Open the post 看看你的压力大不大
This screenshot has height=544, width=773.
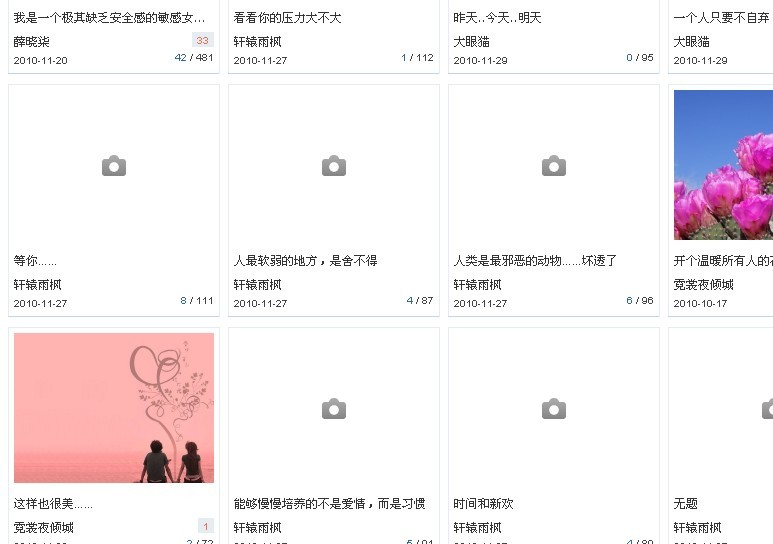287,18
